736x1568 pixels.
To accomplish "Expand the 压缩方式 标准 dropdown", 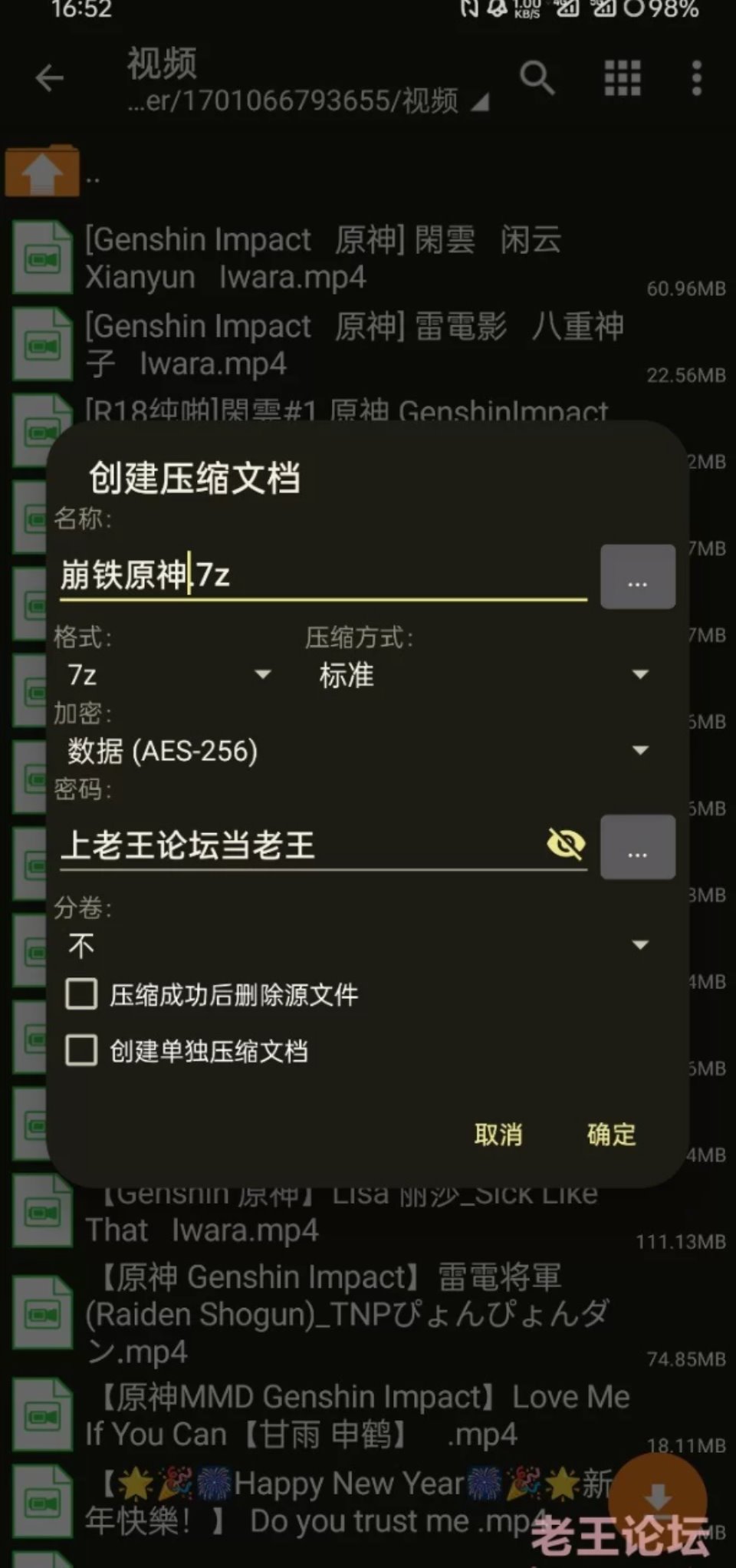I will pos(483,675).
